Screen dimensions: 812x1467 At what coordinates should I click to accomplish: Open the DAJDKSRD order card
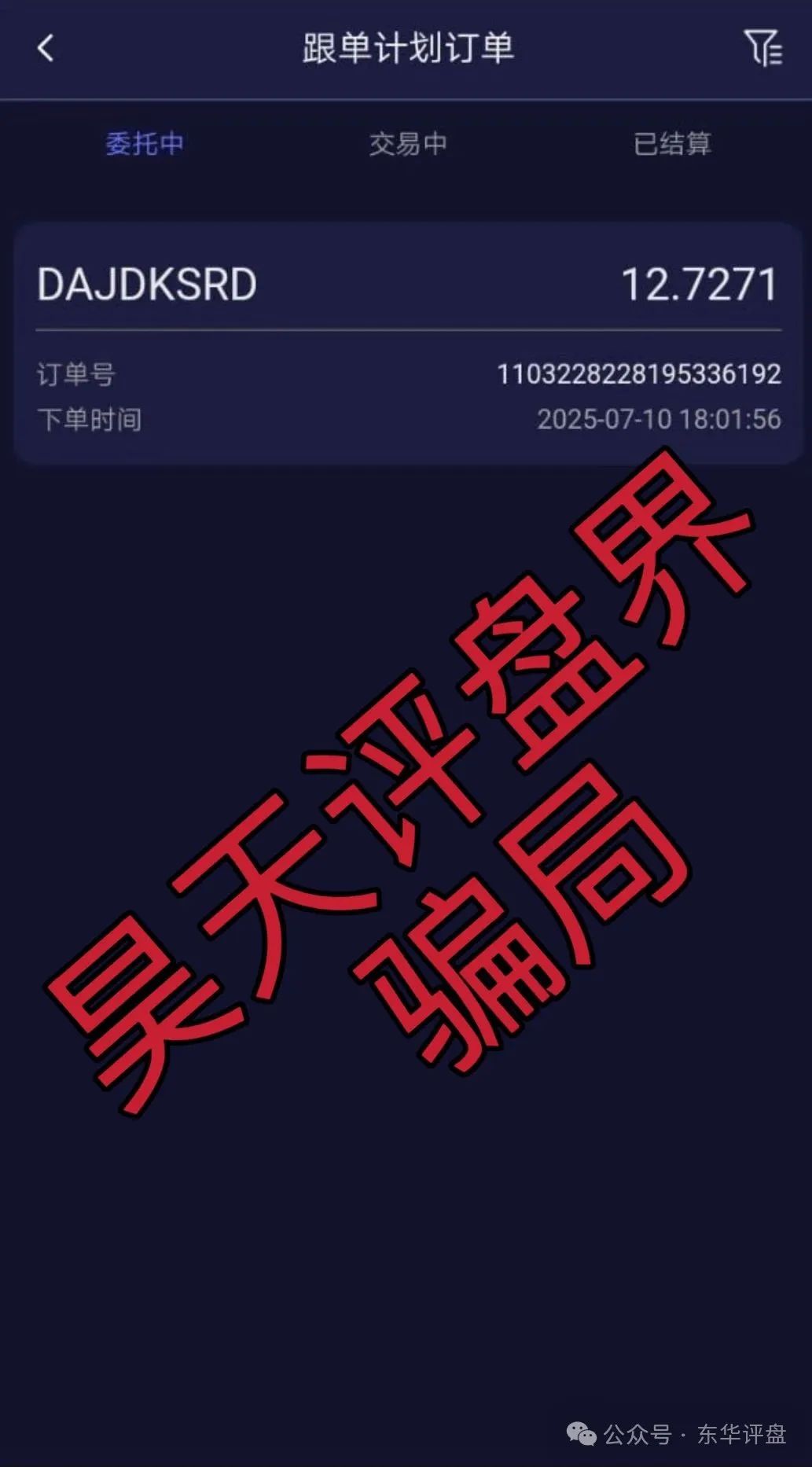pyautogui.click(x=407, y=344)
